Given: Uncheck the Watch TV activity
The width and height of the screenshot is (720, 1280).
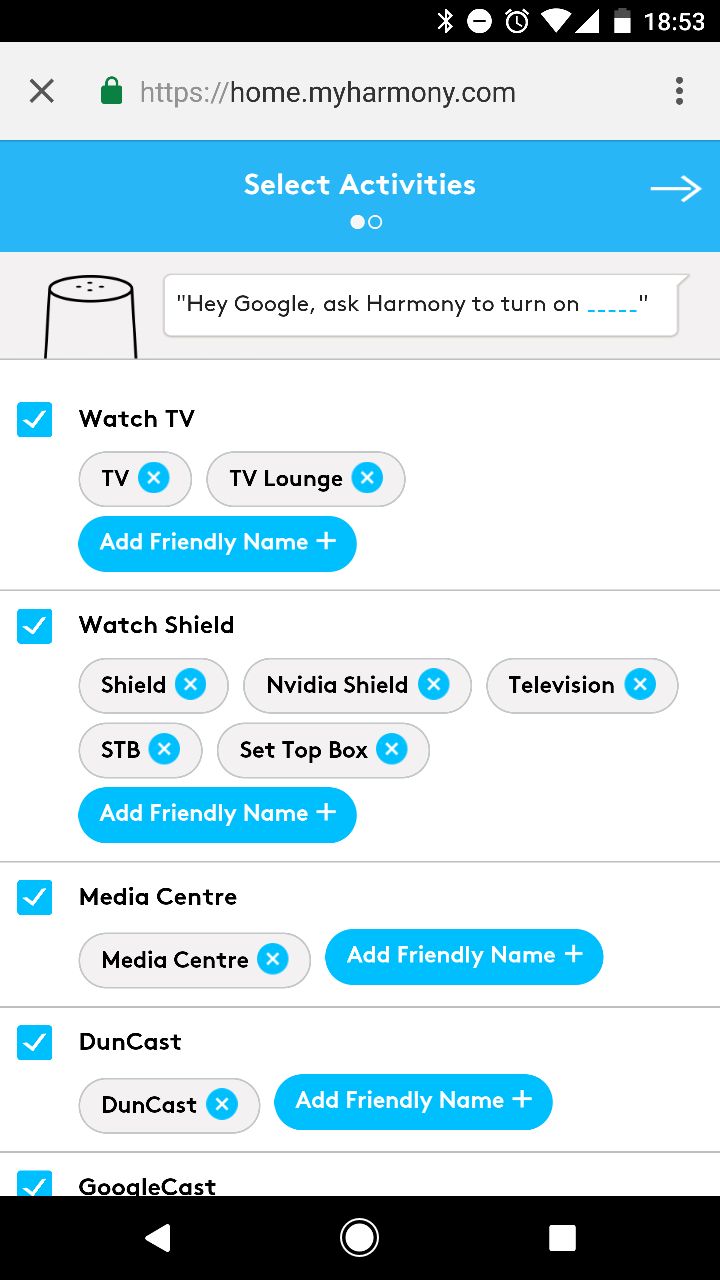Looking at the screenshot, I should [34, 419].
